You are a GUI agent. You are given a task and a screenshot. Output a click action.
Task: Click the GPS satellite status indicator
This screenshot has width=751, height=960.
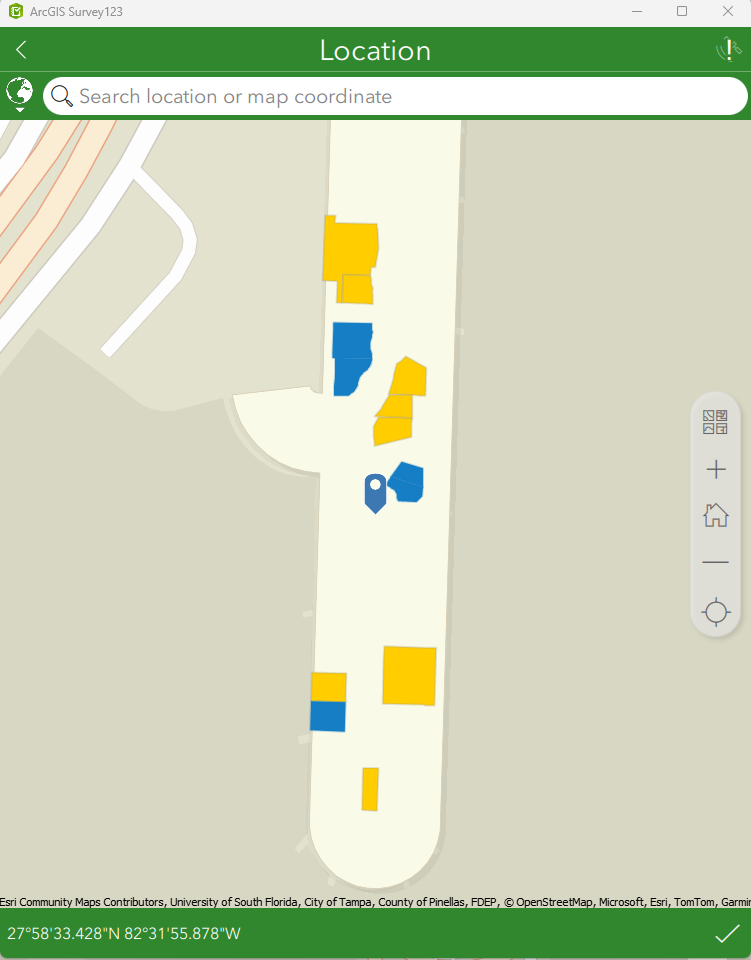727,49
